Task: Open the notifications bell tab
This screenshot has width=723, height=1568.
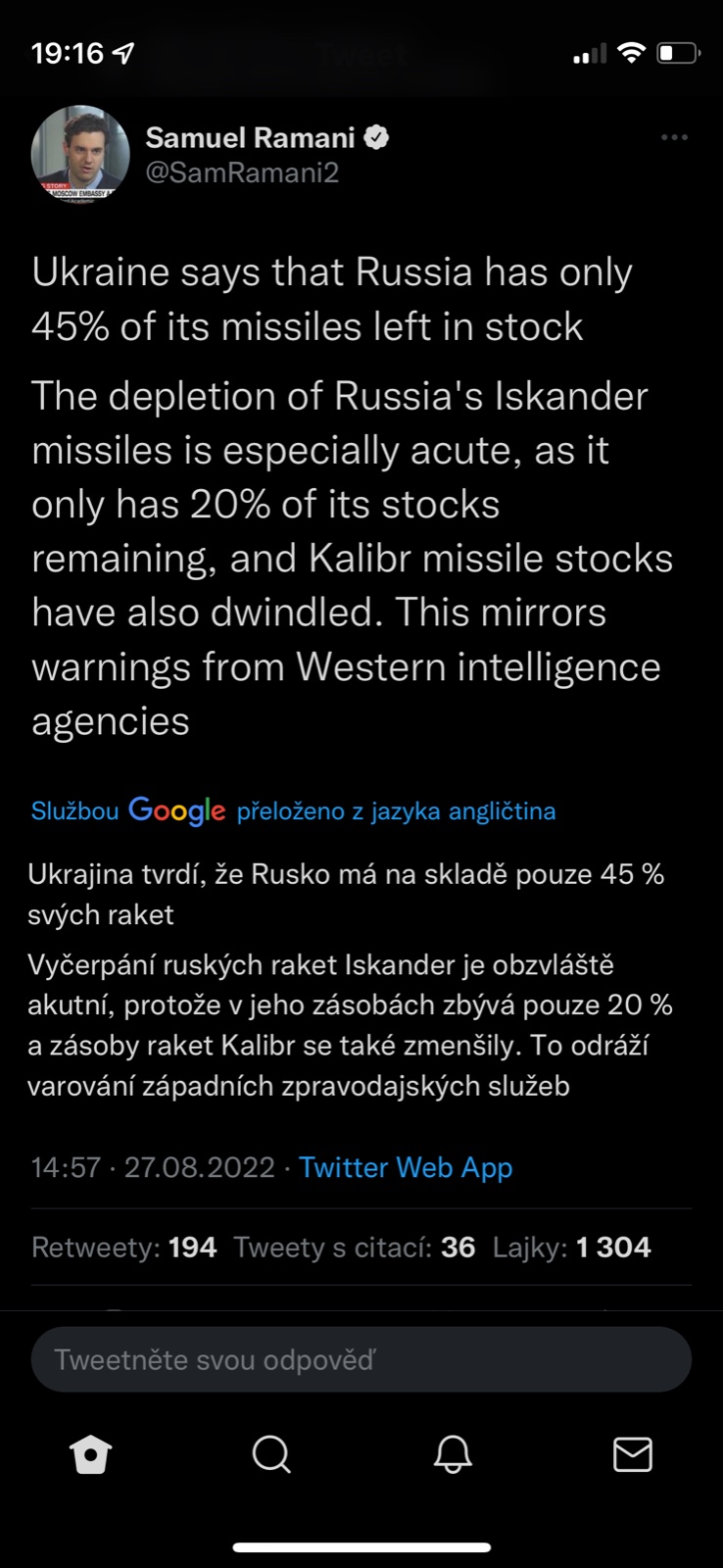Action: tap(453, 1454)
